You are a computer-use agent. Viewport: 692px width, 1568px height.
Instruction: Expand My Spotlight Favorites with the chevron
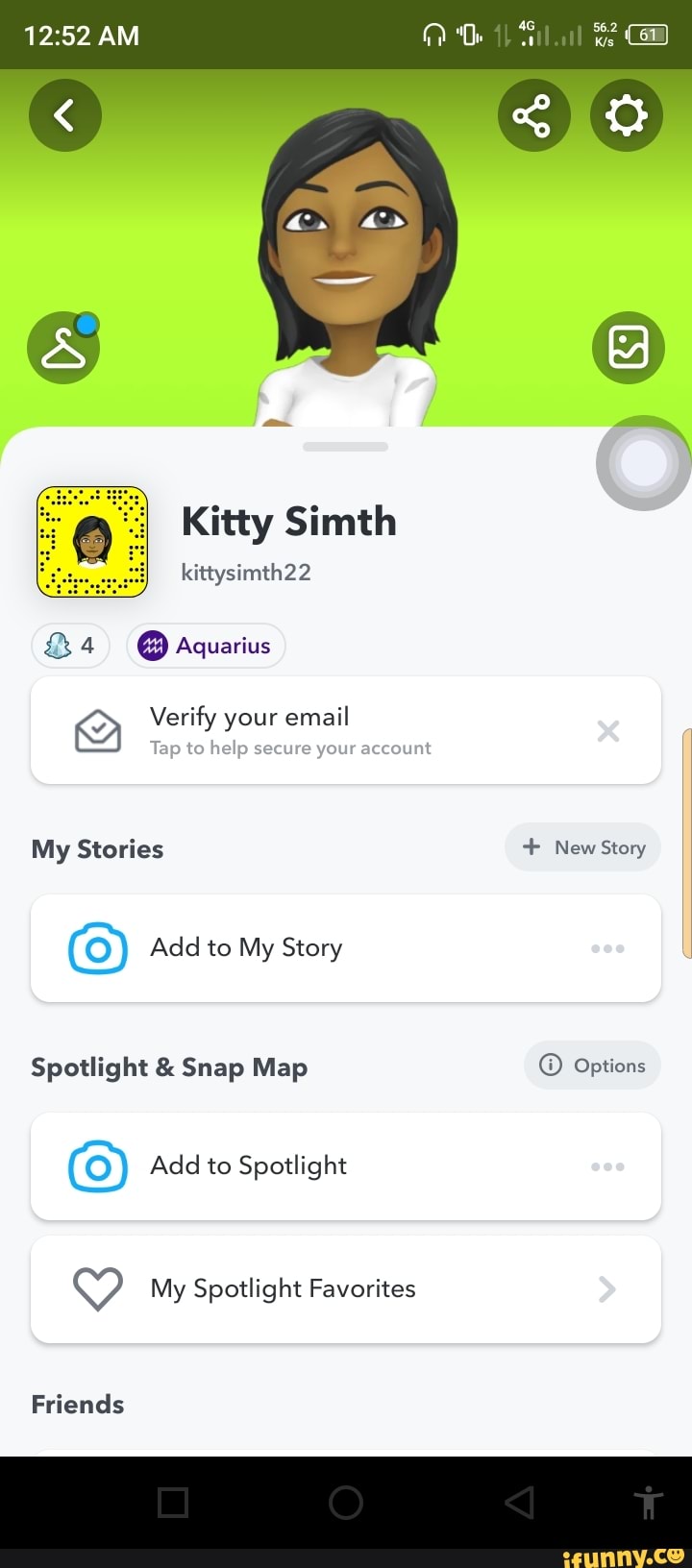tap(605, 1288)
